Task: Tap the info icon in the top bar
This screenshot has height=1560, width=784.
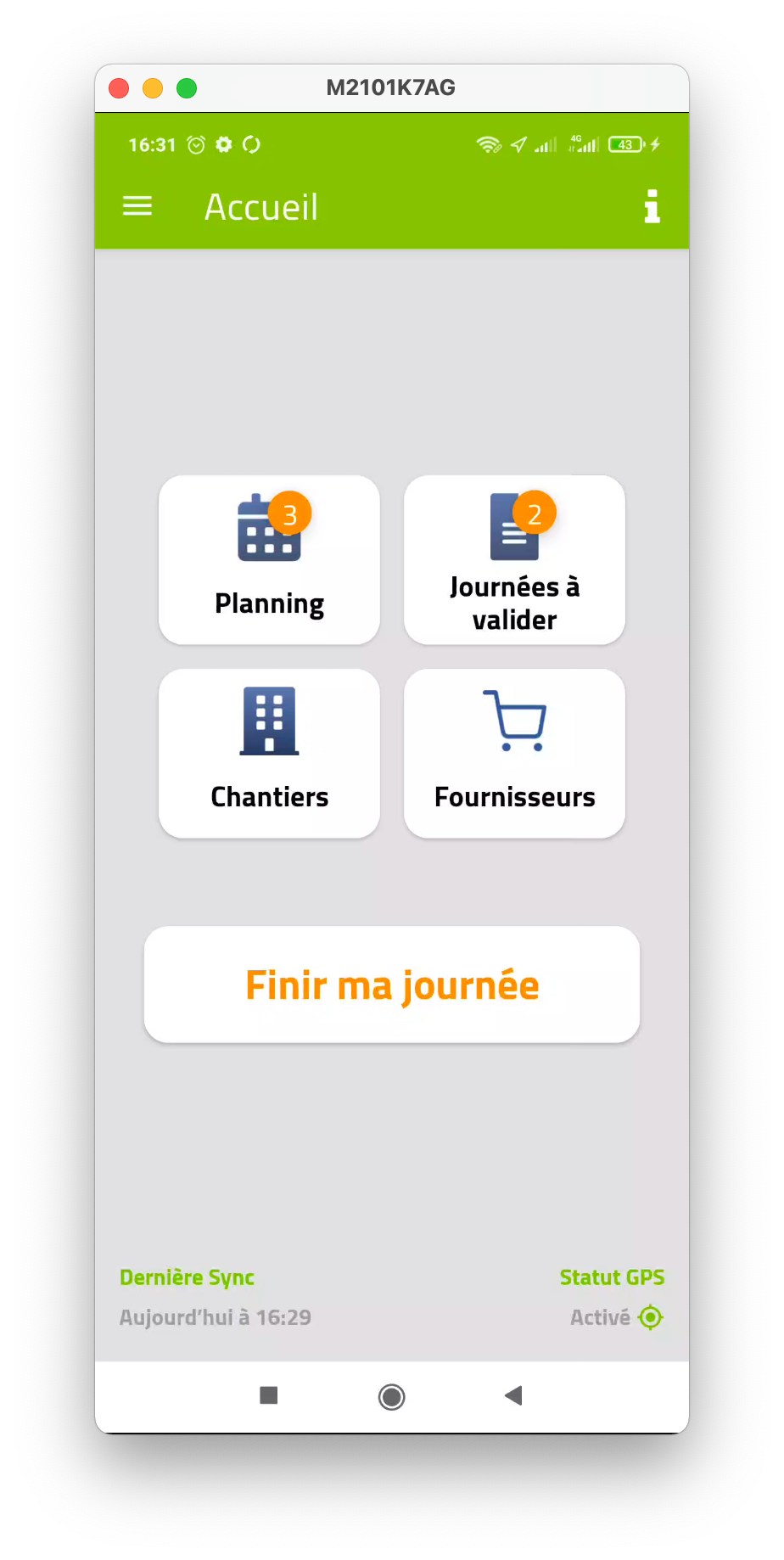Action: (x=652, y=206)
